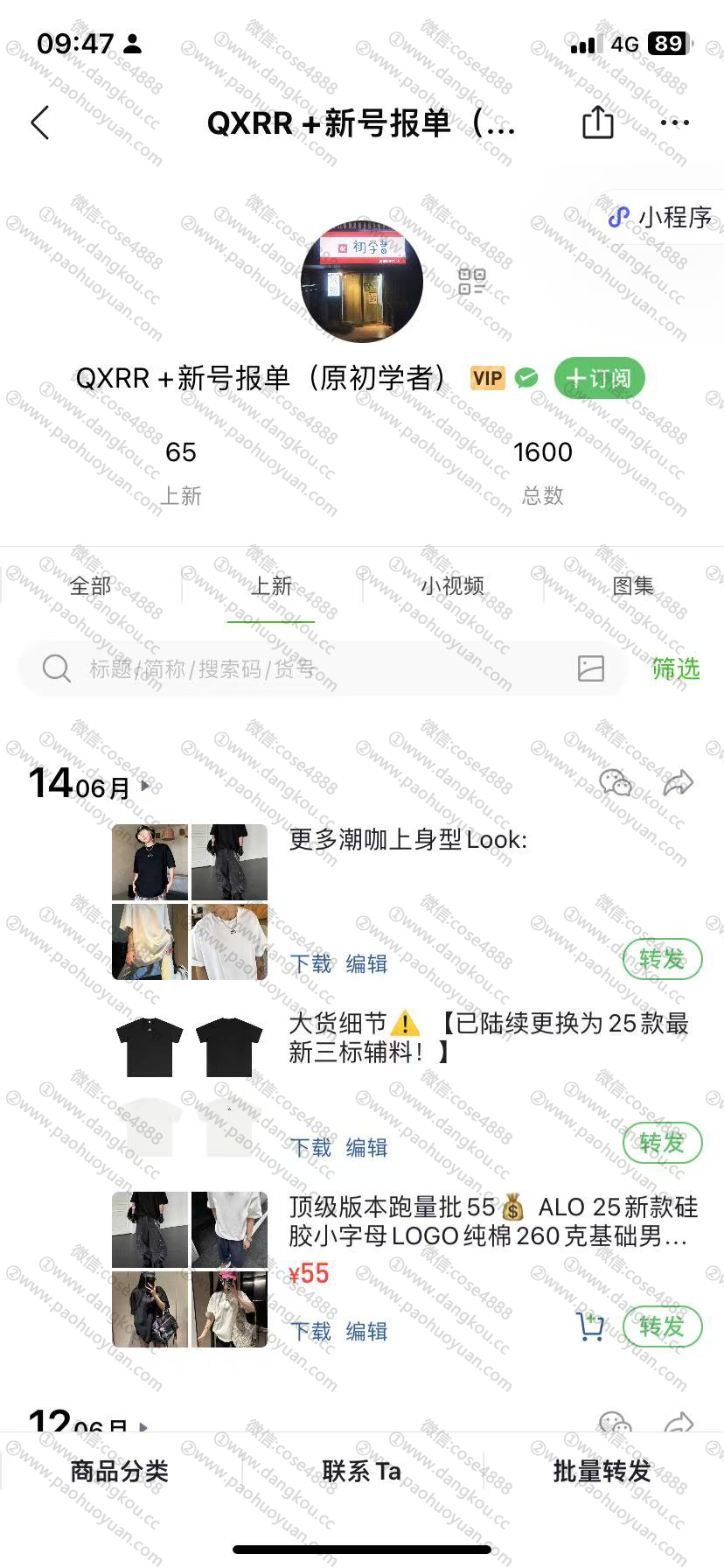Screen dimensions: 724x1568
Task: Share this shop page
Action: pyautogui.click(x=598, y=122)
